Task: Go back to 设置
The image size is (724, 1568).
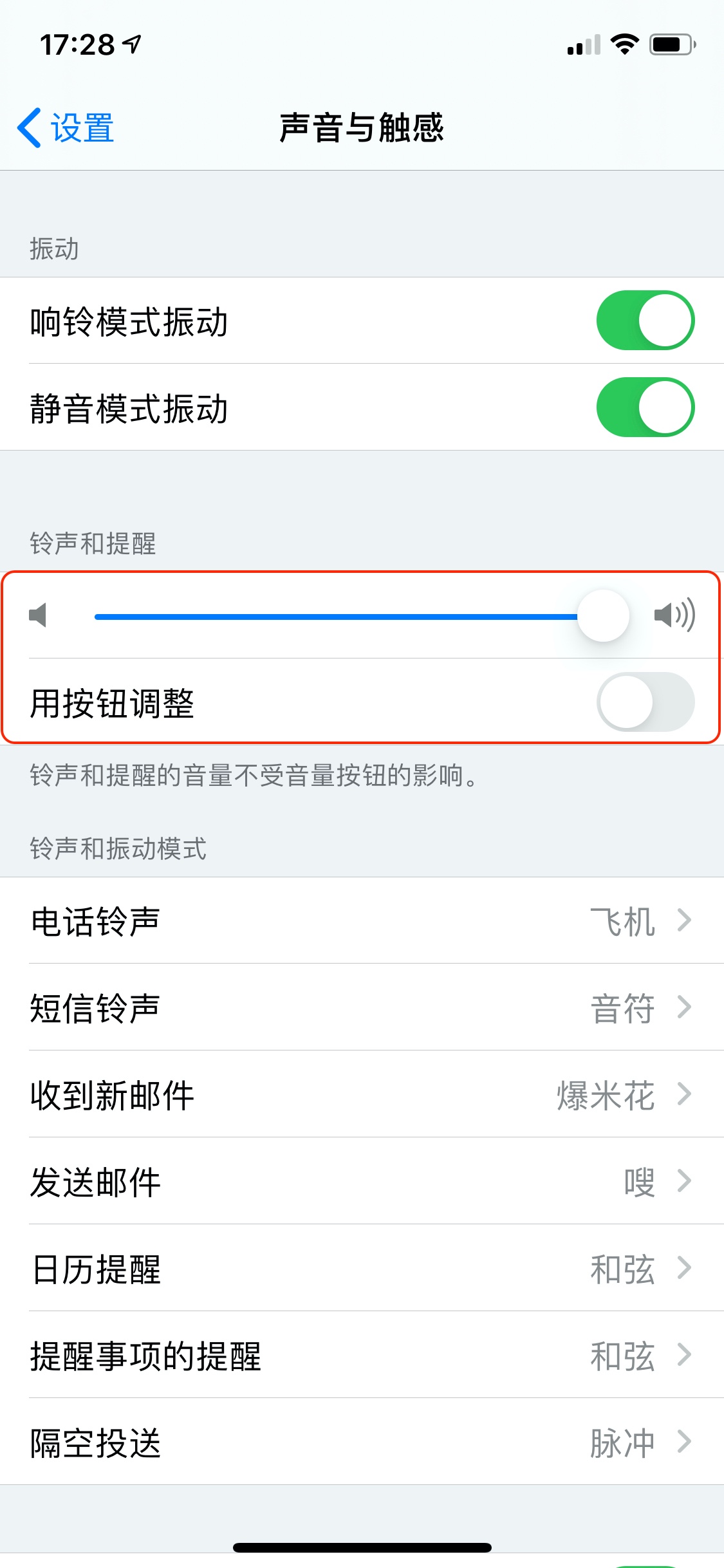Action: [x=66, y=127]
